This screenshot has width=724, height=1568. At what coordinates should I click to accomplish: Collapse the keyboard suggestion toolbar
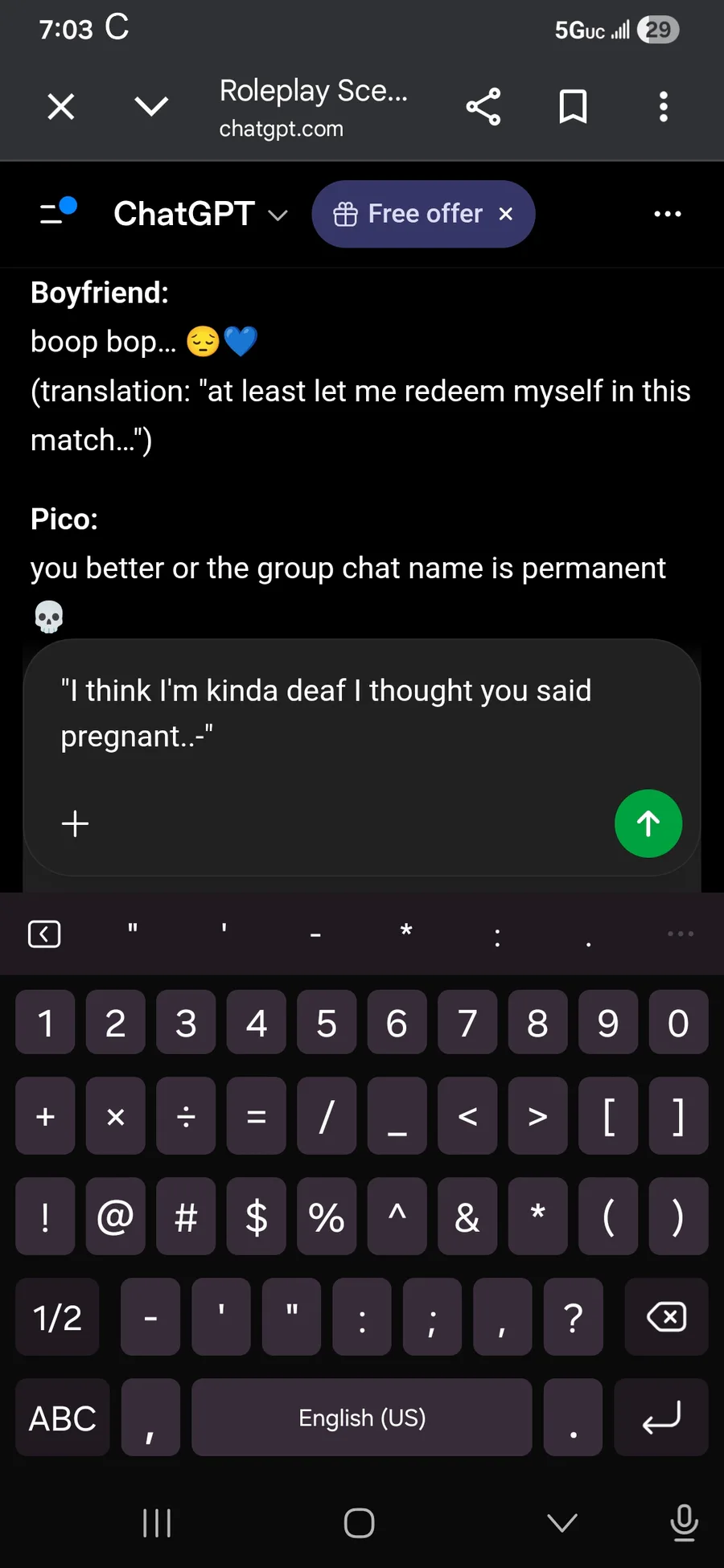pos(44,934)
